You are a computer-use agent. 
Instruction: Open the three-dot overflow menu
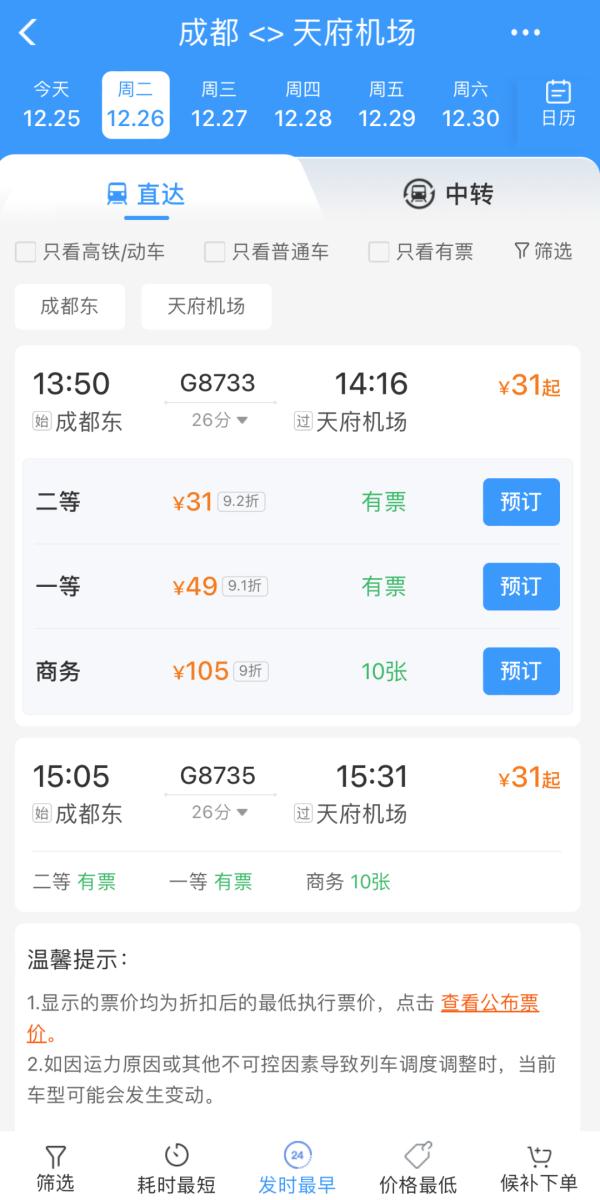pyautogui.click(x=525, y=33)
